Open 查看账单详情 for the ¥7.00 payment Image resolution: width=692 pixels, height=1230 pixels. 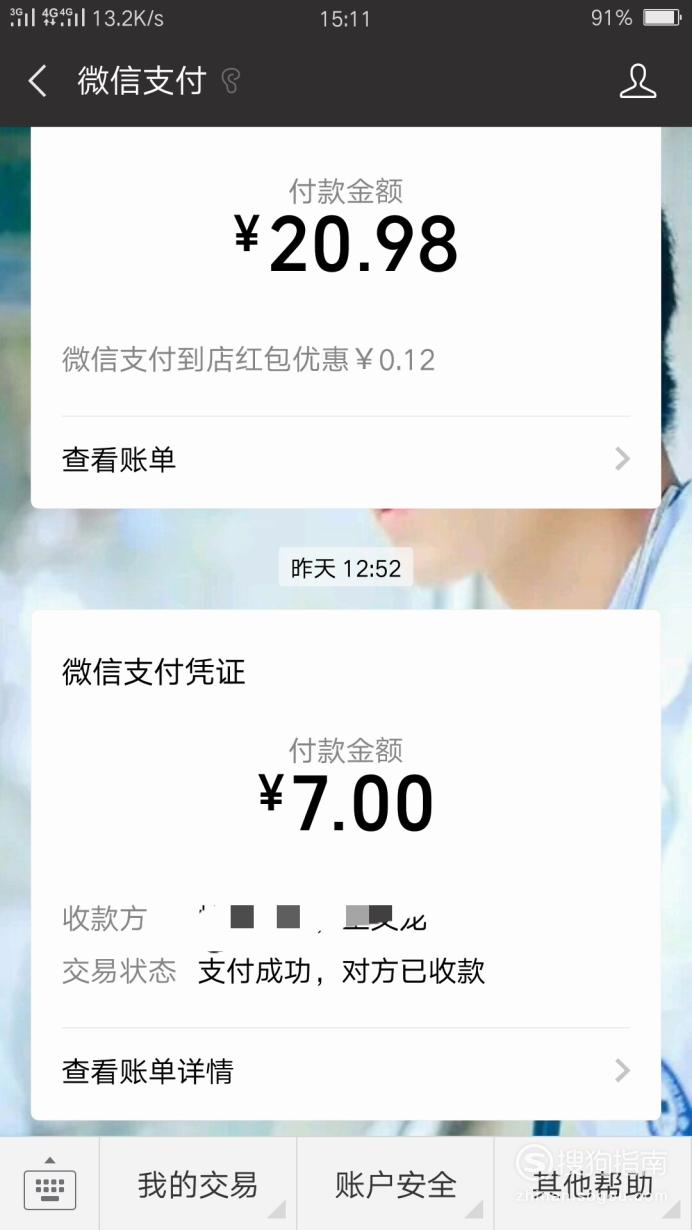point(346,1072)
